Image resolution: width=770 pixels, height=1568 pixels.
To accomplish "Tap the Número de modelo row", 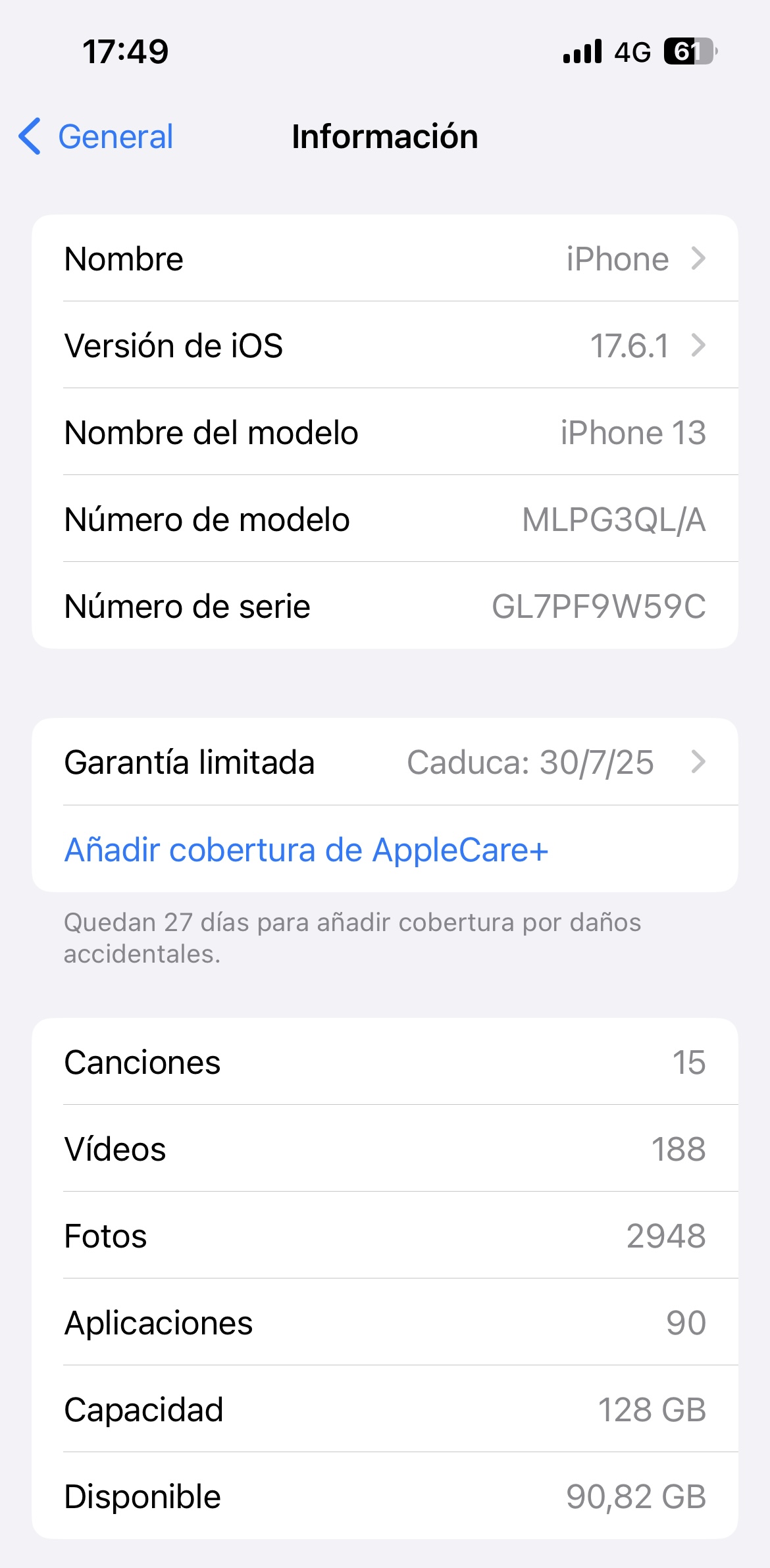I will (x=385, y=519).
